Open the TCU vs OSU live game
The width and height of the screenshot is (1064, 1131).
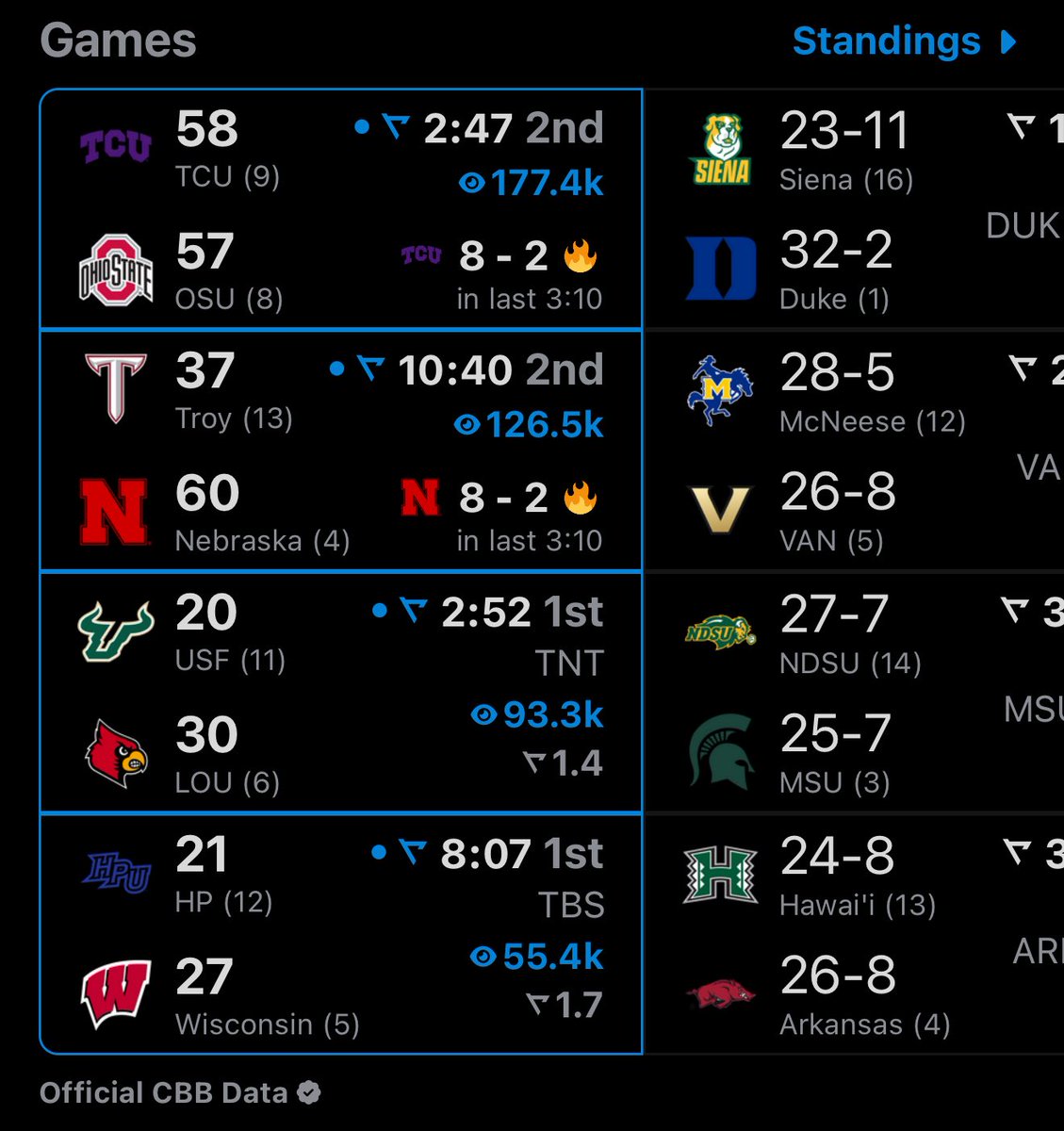click(x=340, y=209)
